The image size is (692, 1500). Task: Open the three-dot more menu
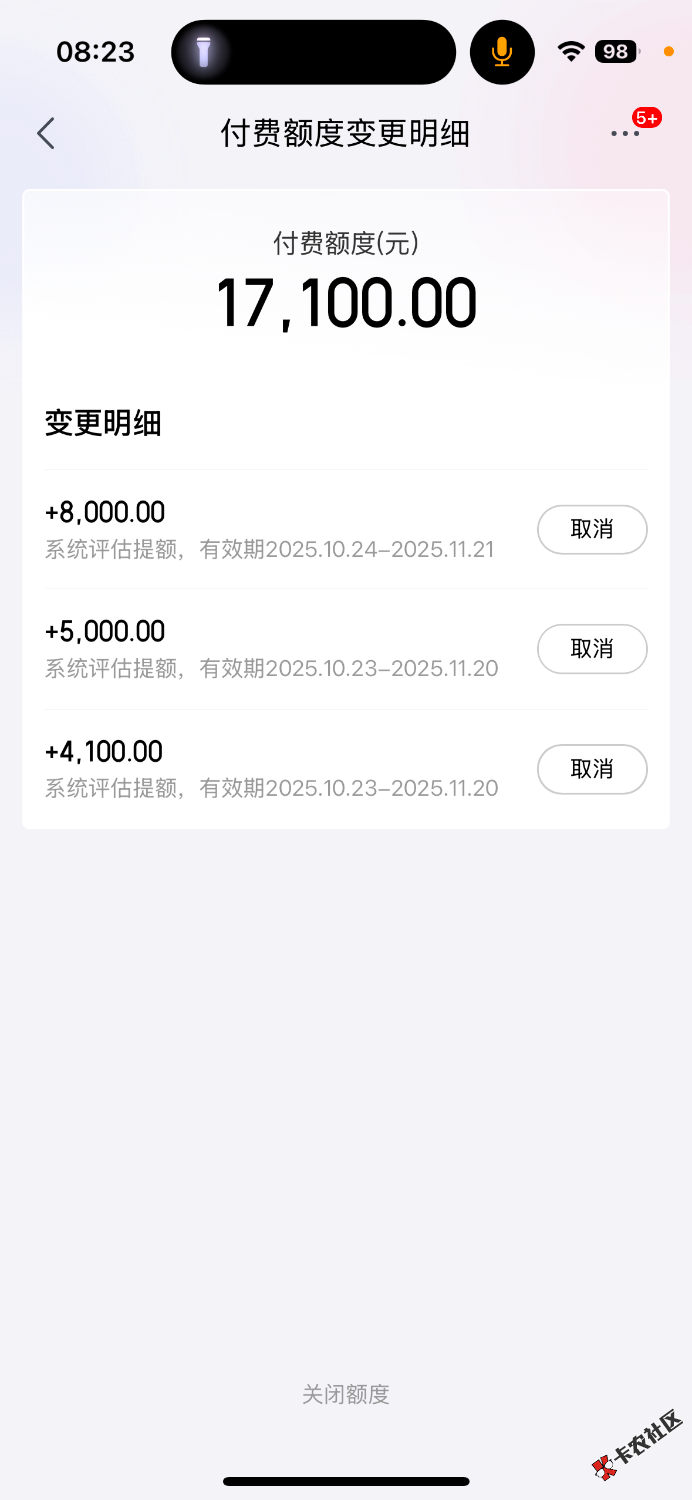point(625,133)
